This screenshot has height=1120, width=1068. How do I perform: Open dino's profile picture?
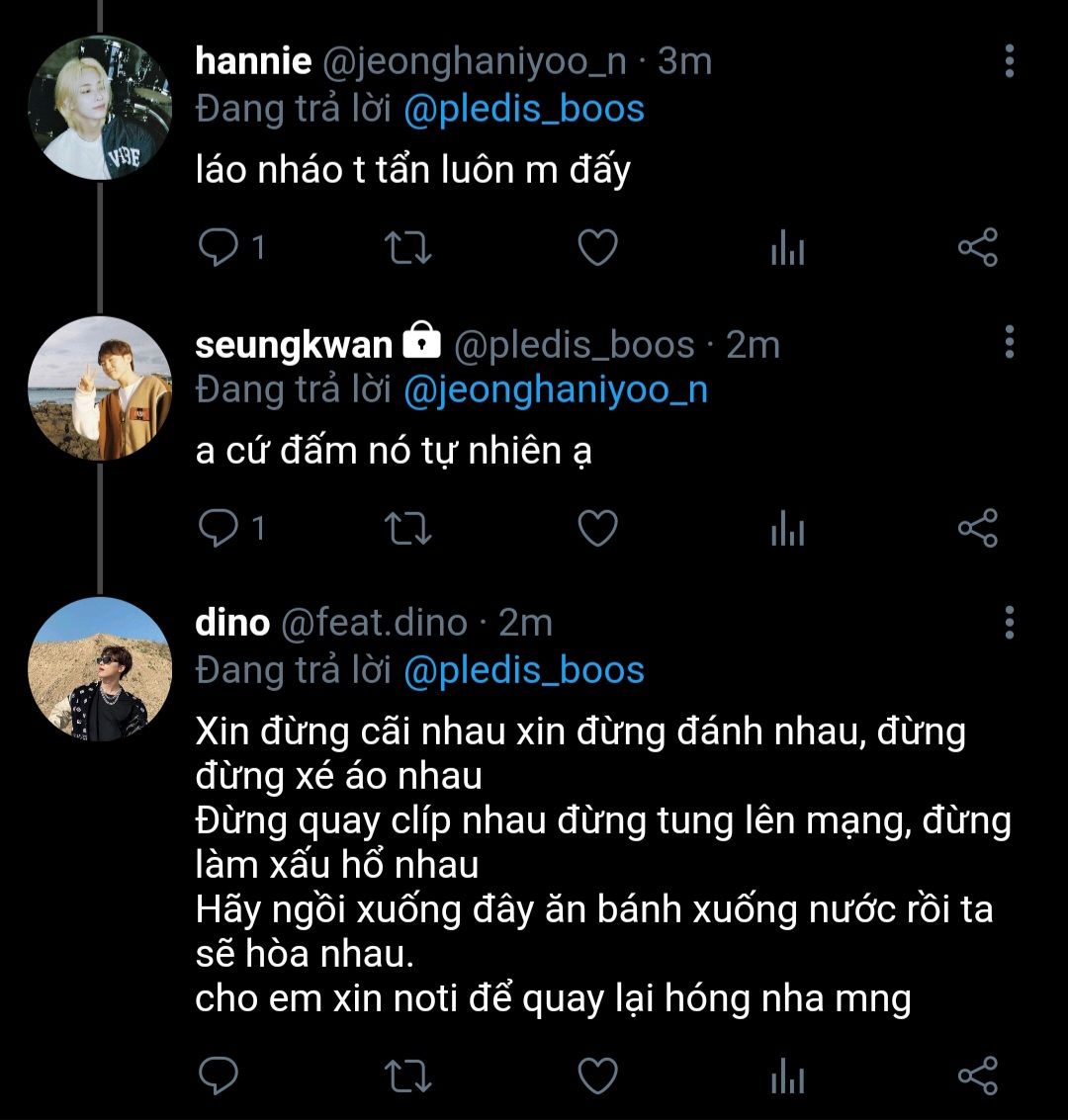[x=99, y=669]
